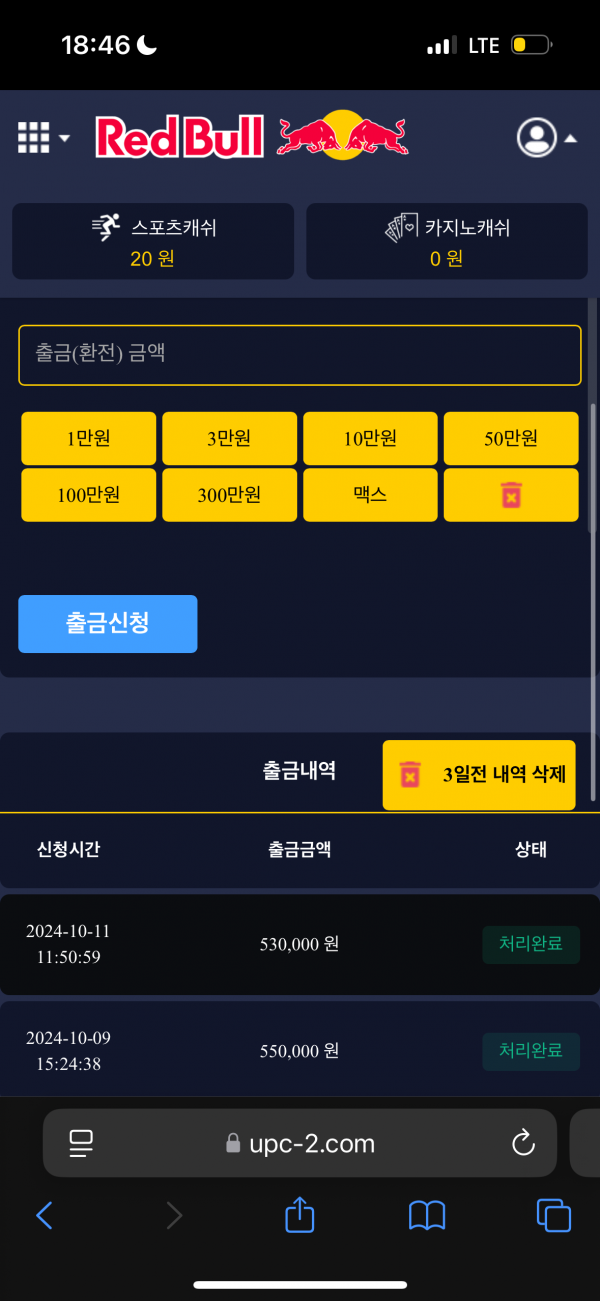Open Safari bookmarks
Viewport: 600px width, 1301px height.
pos(427,1215)
